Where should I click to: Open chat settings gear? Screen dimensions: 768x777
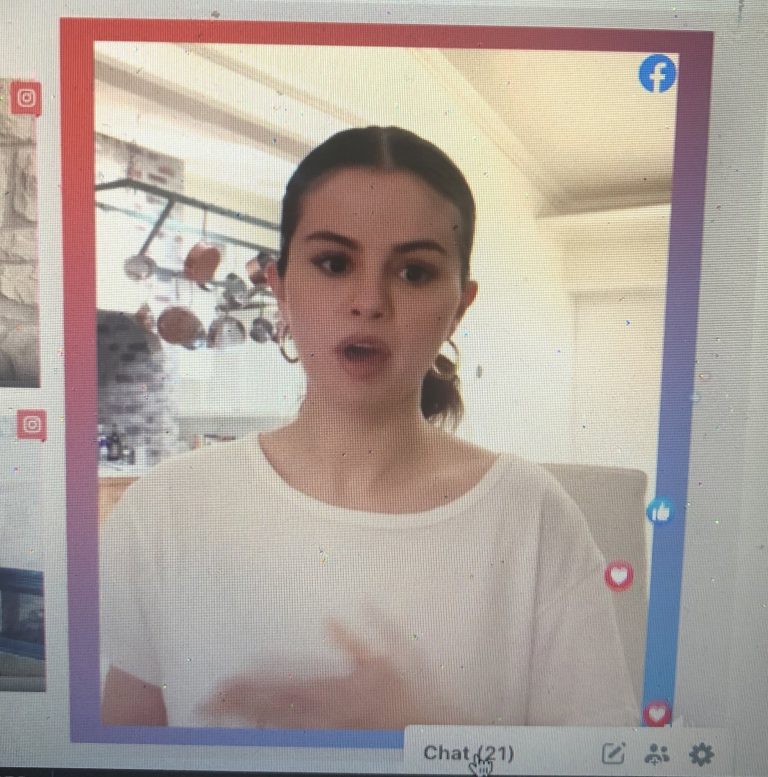(x=701, y=754)
